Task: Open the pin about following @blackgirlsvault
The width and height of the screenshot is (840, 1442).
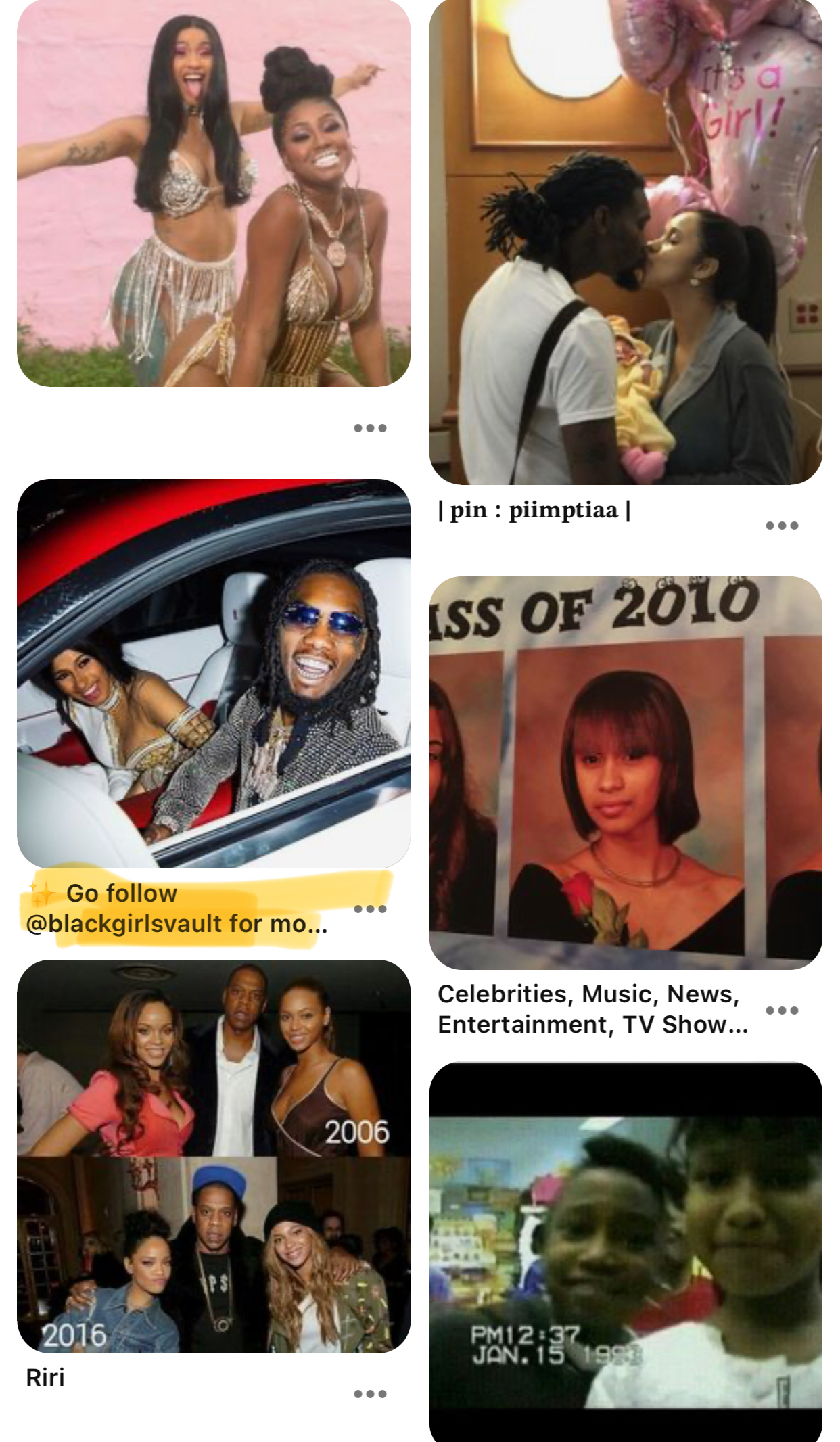Action: [214, 674]
